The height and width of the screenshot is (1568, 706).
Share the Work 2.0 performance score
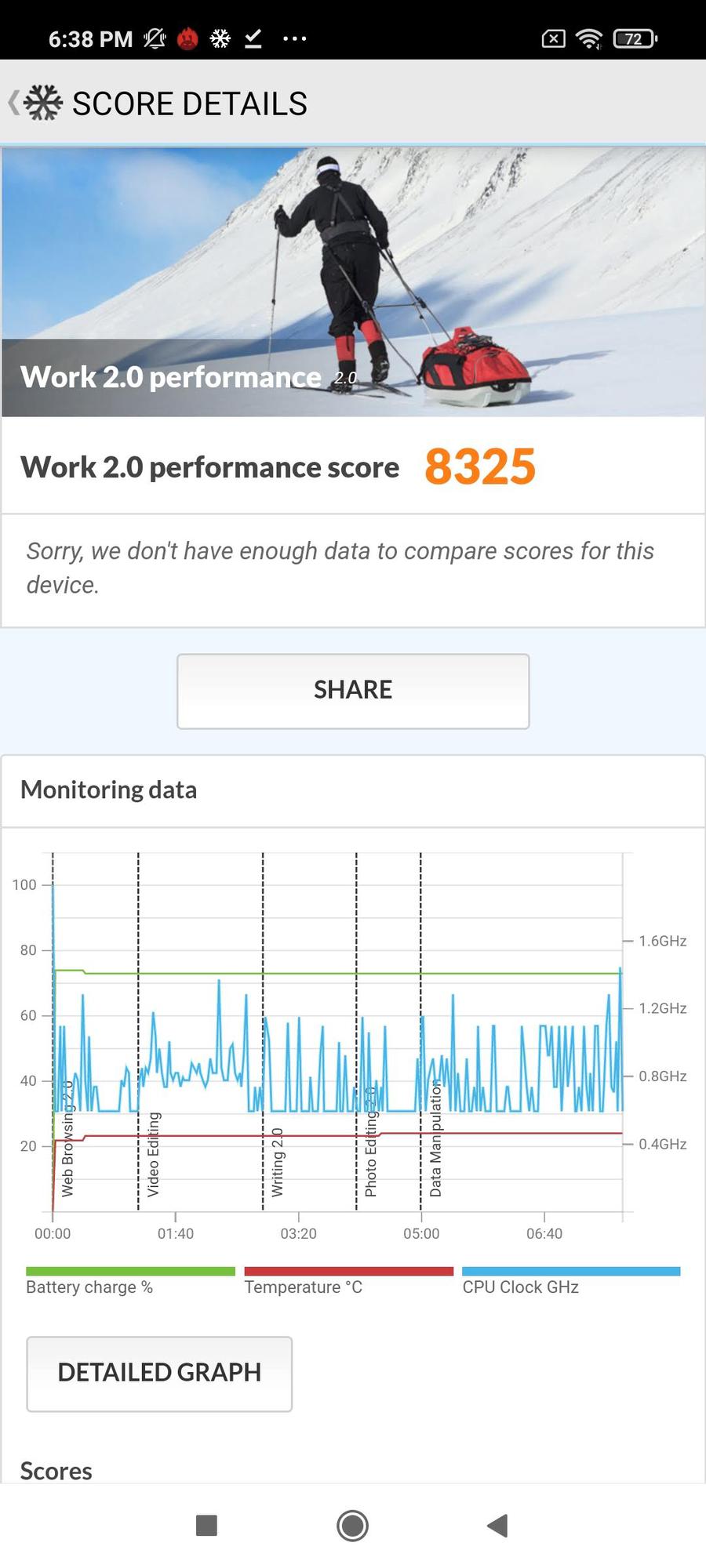tap(353, 691)
